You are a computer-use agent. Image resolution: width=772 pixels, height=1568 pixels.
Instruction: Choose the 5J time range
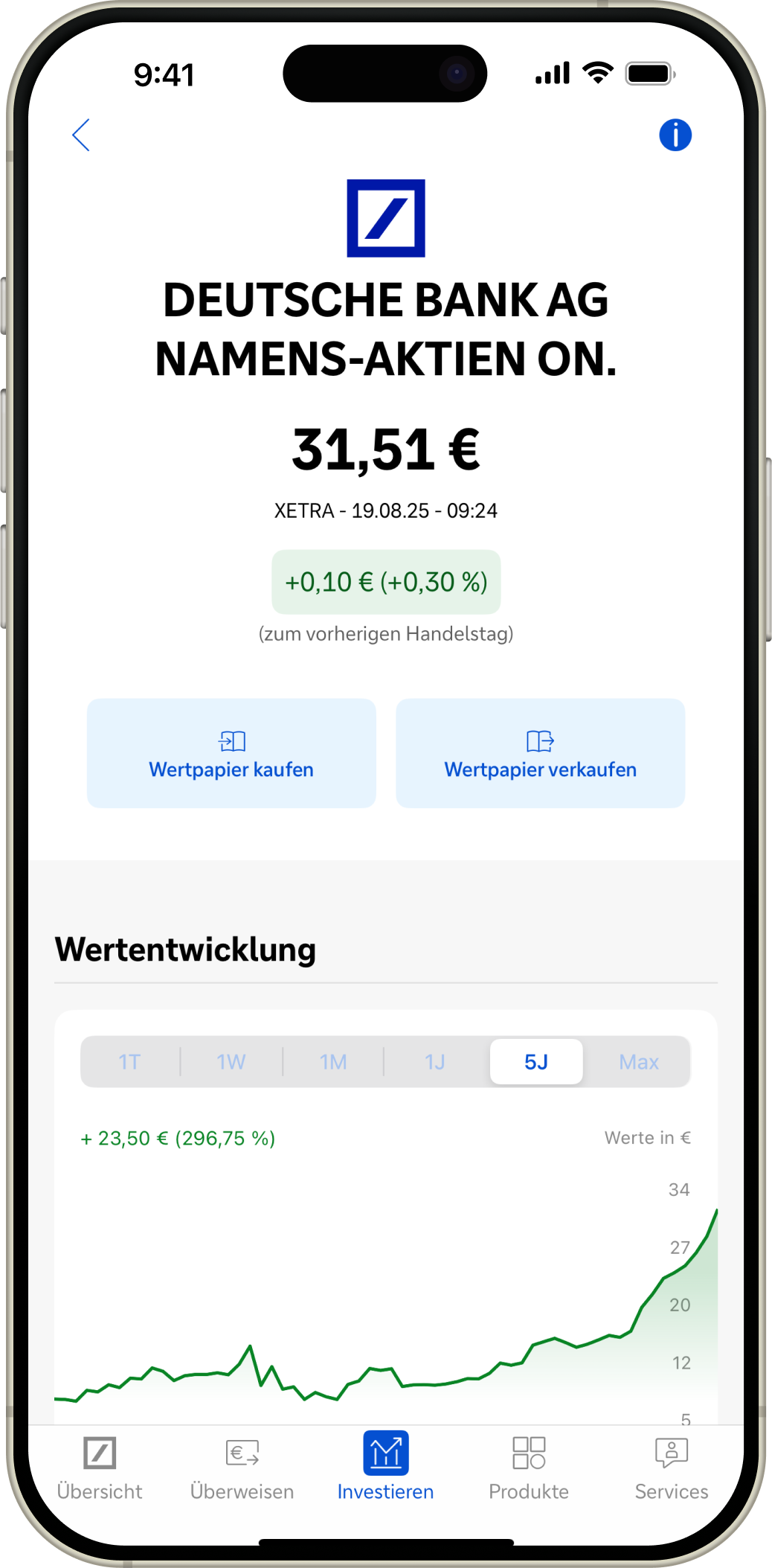(536, 1062)
